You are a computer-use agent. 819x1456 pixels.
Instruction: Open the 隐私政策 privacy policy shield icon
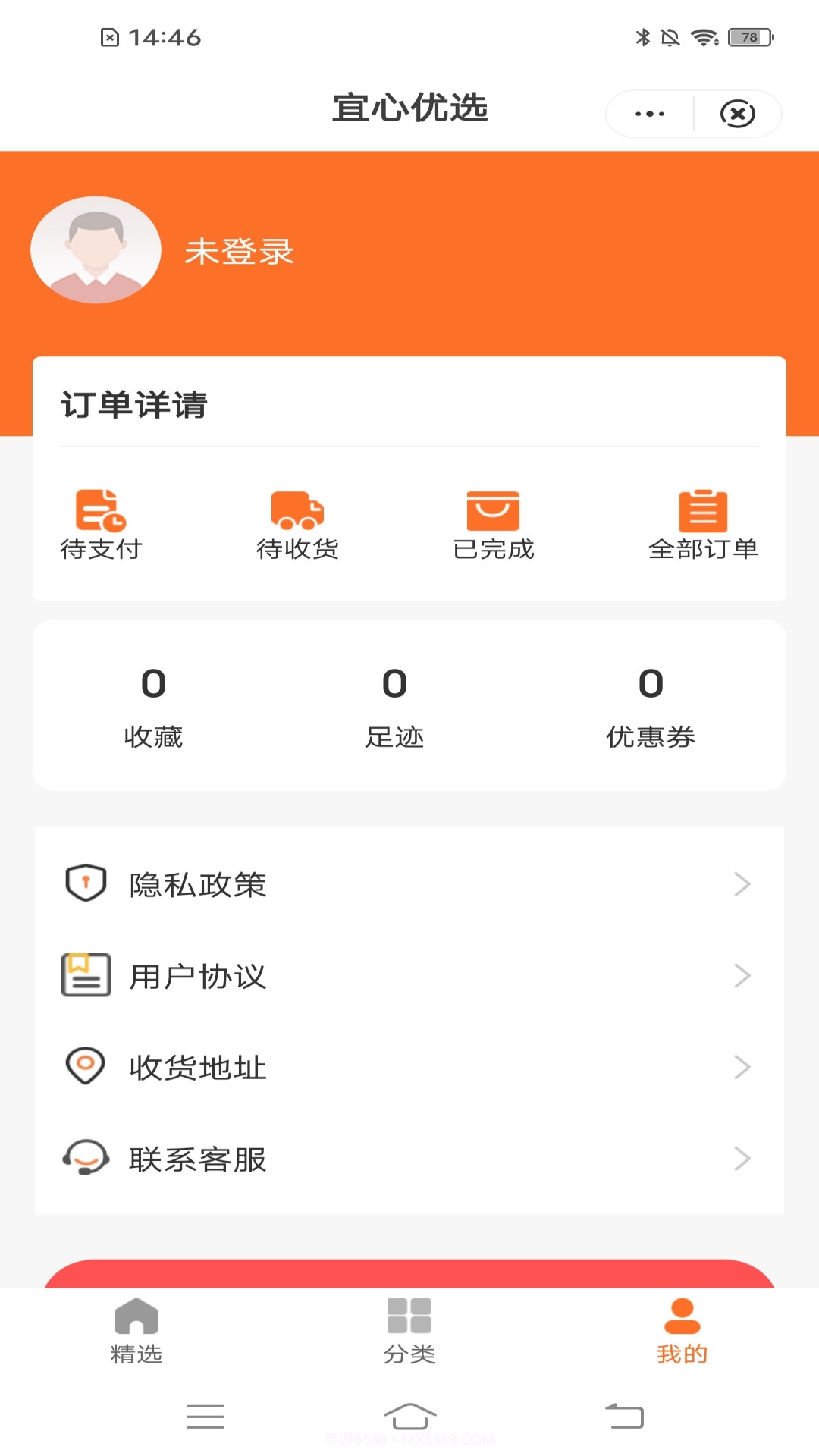(x=85, y=883)
